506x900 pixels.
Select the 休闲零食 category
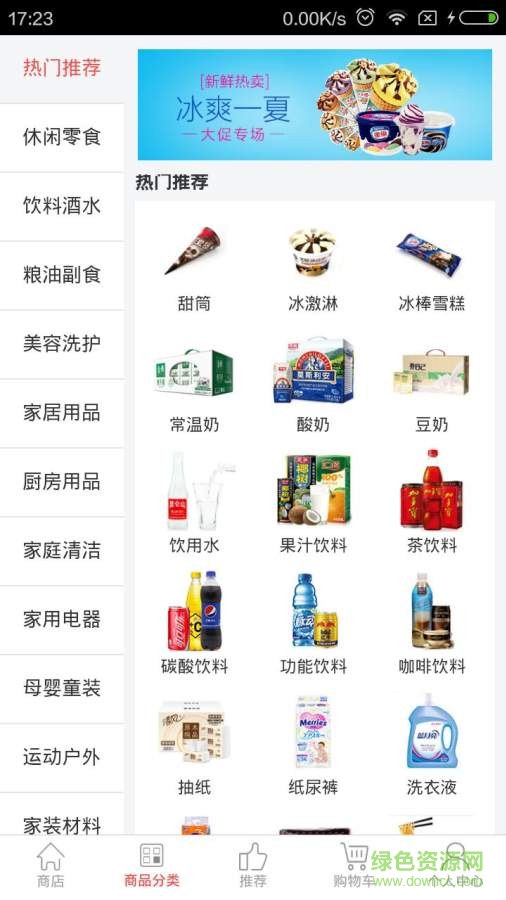62,138
